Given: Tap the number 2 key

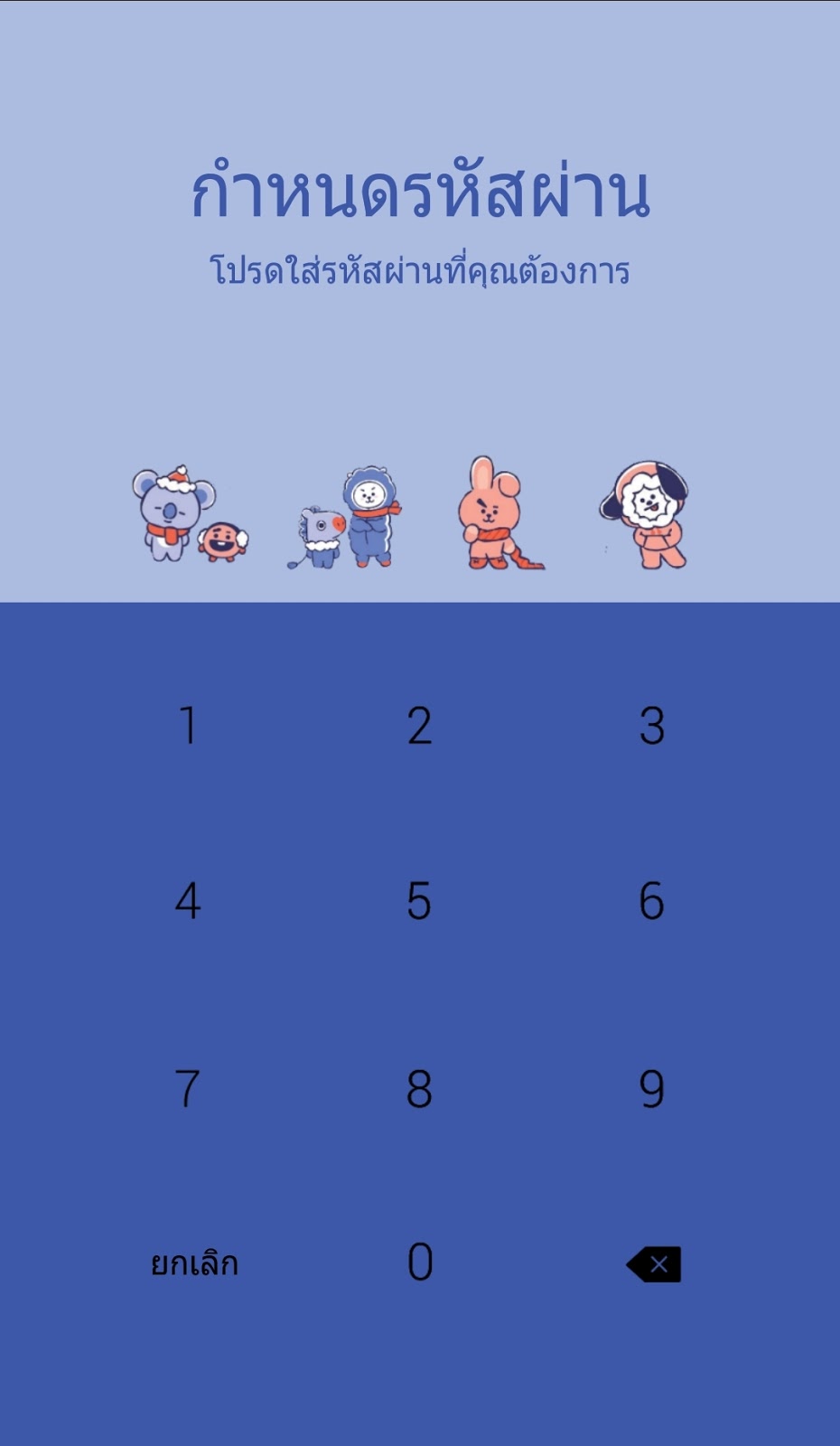Looking at the screenshot, I should point(419,725).
